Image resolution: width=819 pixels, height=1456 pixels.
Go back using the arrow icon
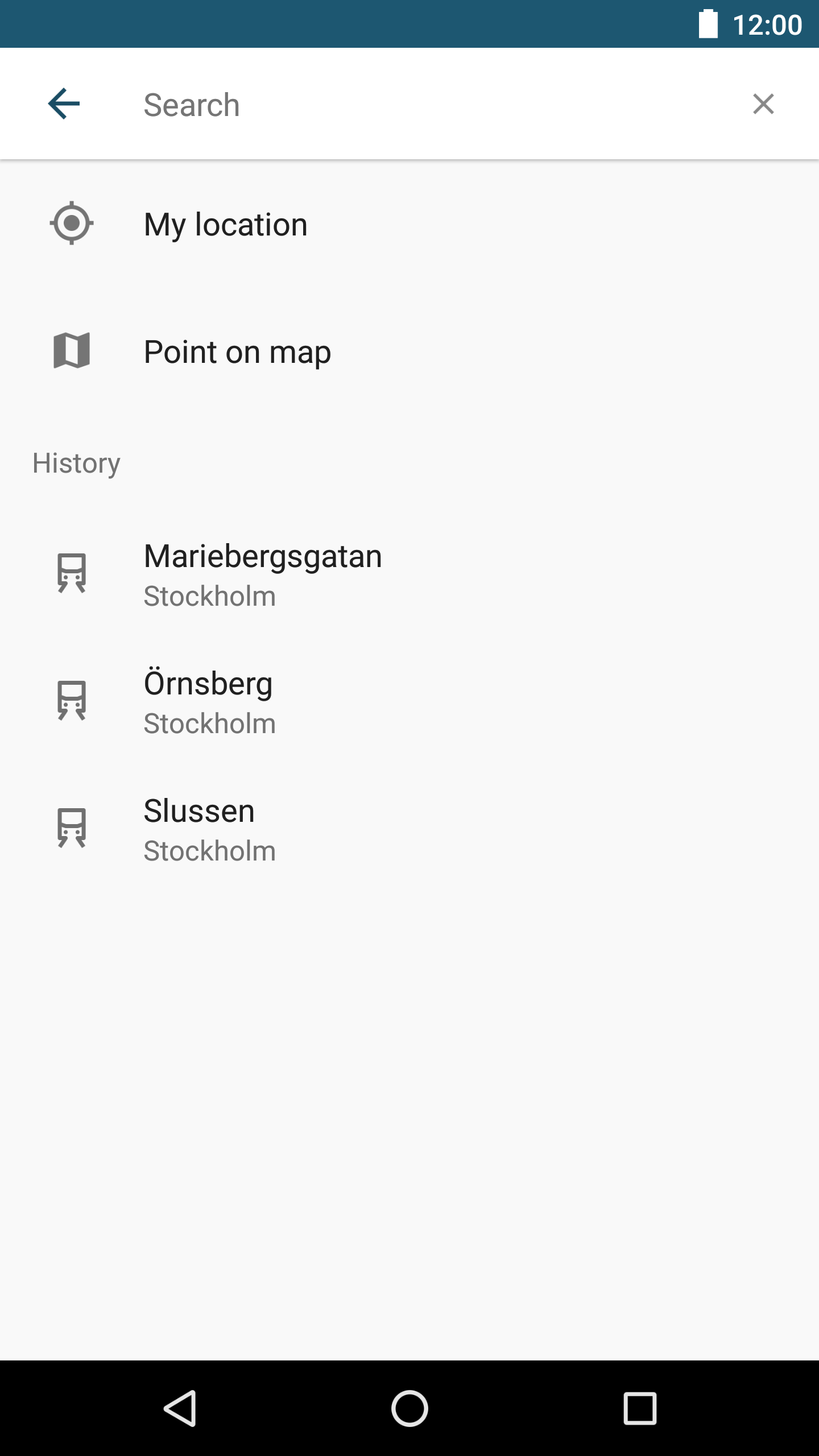pyautogui.click(x=64, y=104)
